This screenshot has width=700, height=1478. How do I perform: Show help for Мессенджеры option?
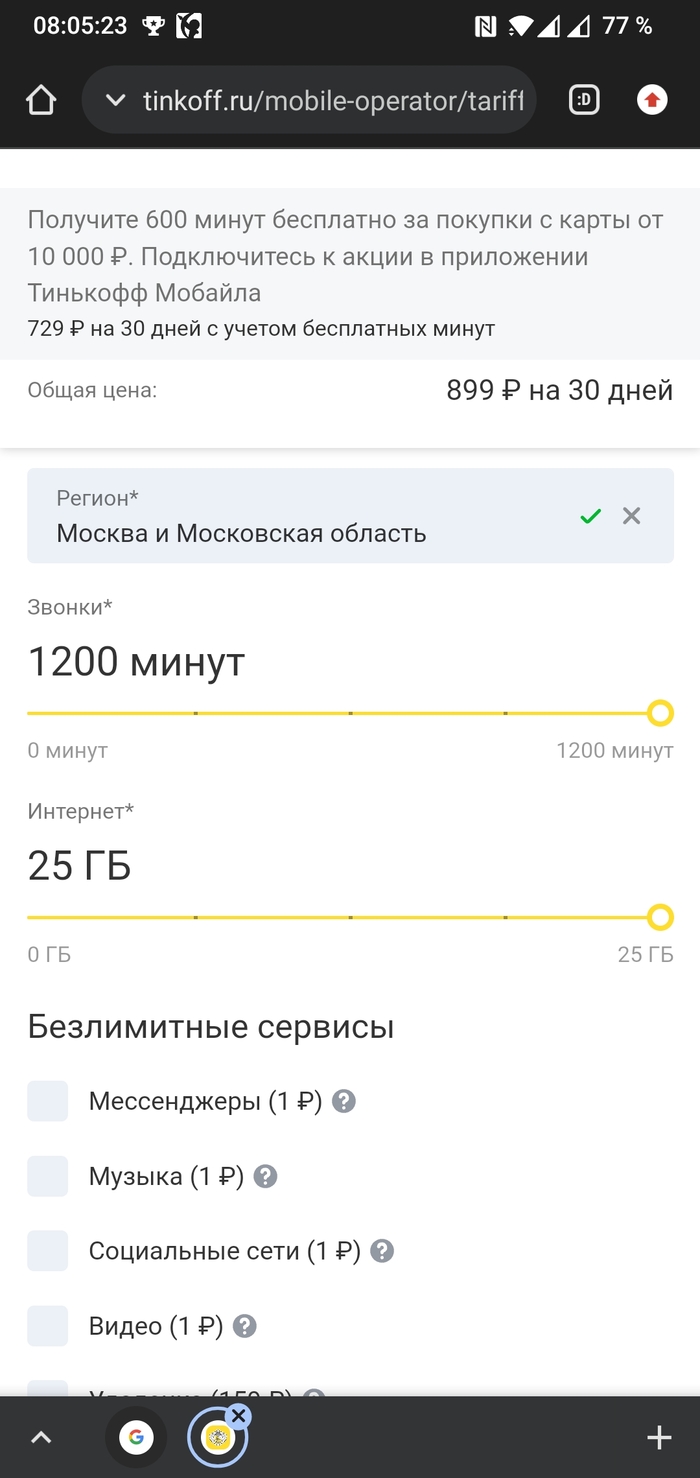coord(344,1101)
